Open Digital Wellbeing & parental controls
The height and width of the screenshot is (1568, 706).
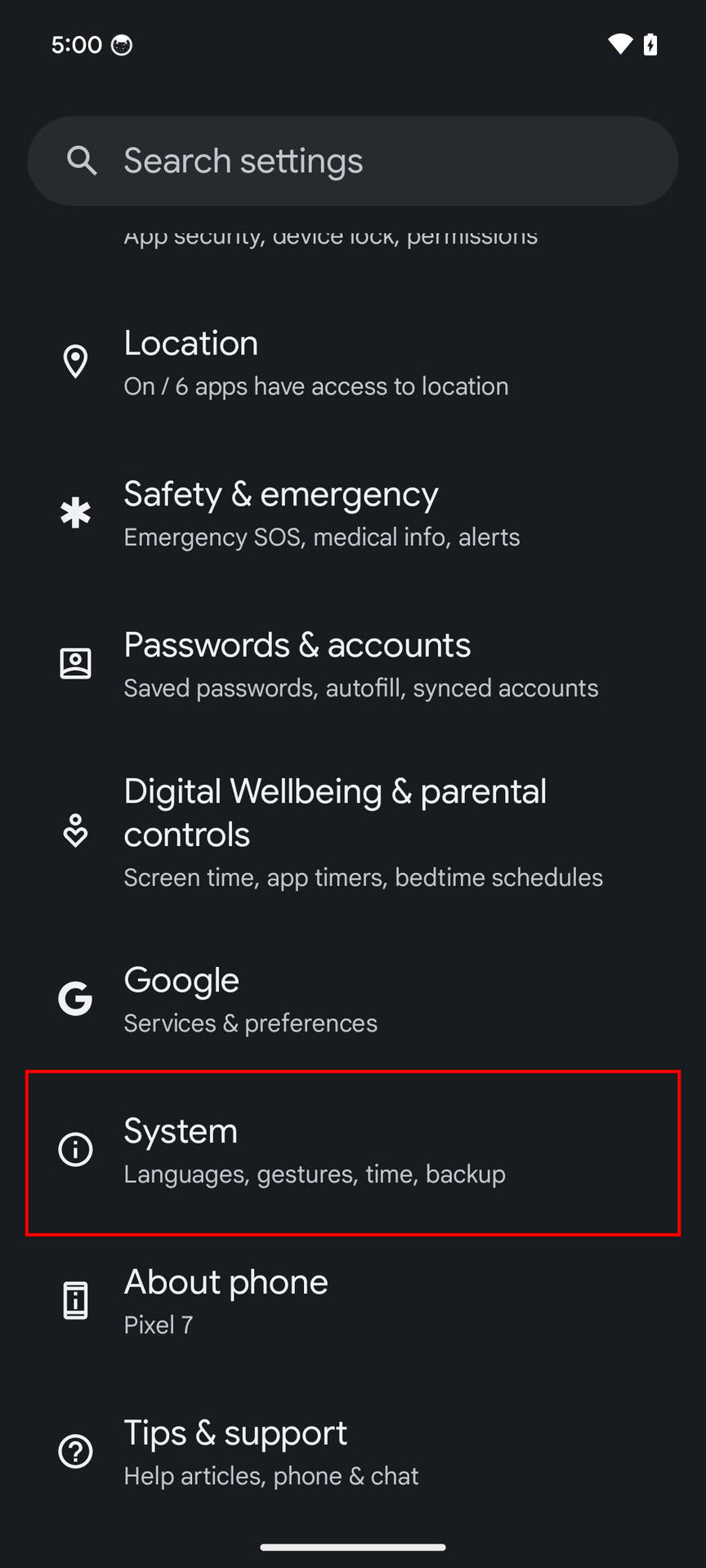353,831
